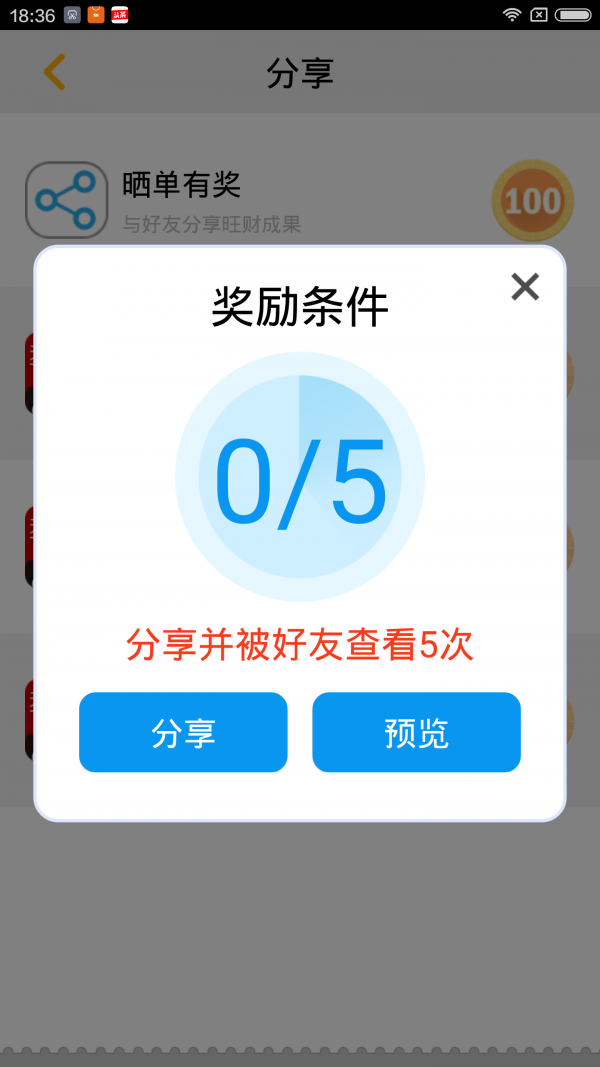Tap the 分享 button in the dialog
The height and width of the screenshot is (1067, 600).
pos(183,732)
